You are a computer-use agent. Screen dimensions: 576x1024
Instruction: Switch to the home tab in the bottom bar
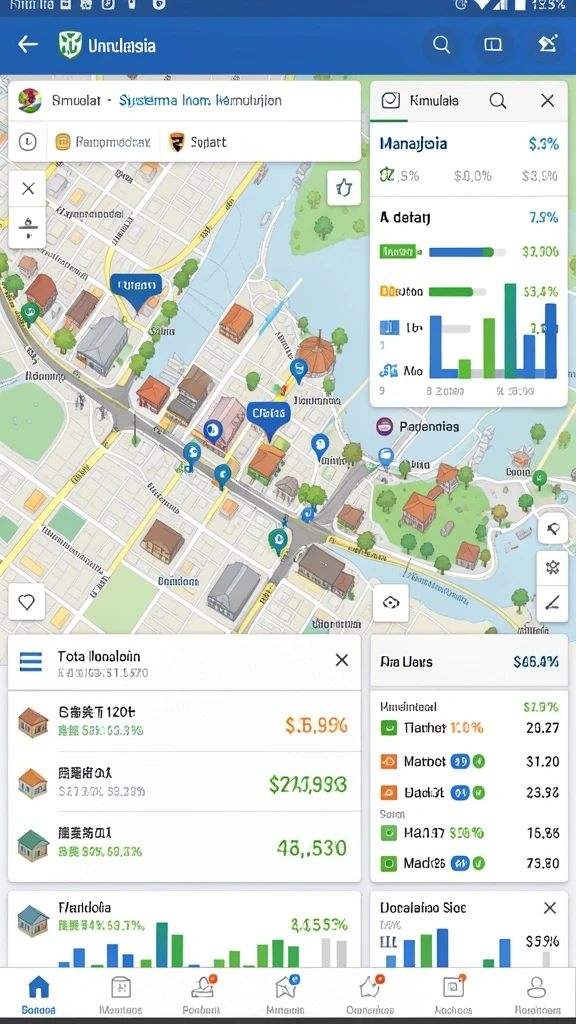coord(39,995)
